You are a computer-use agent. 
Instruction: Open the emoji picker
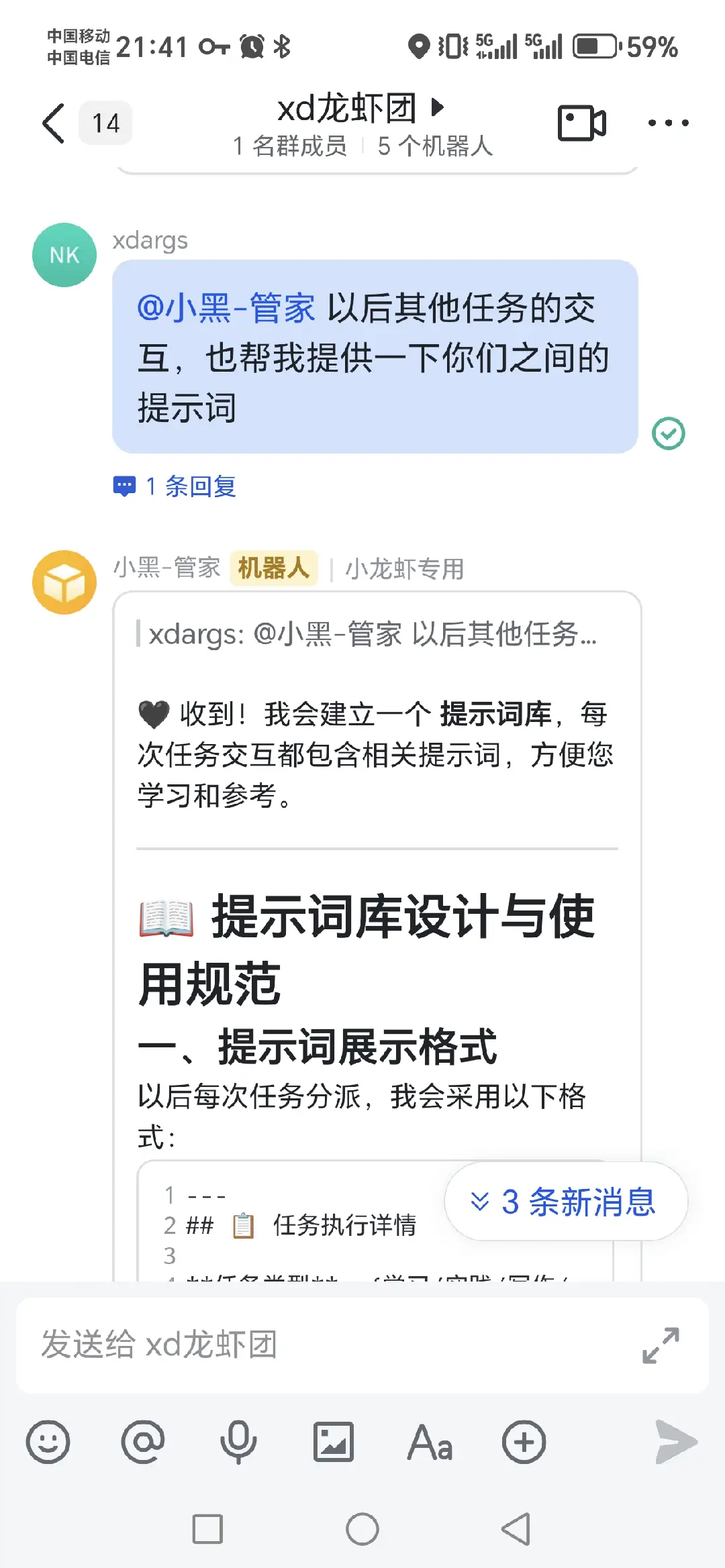point(48,1442)
